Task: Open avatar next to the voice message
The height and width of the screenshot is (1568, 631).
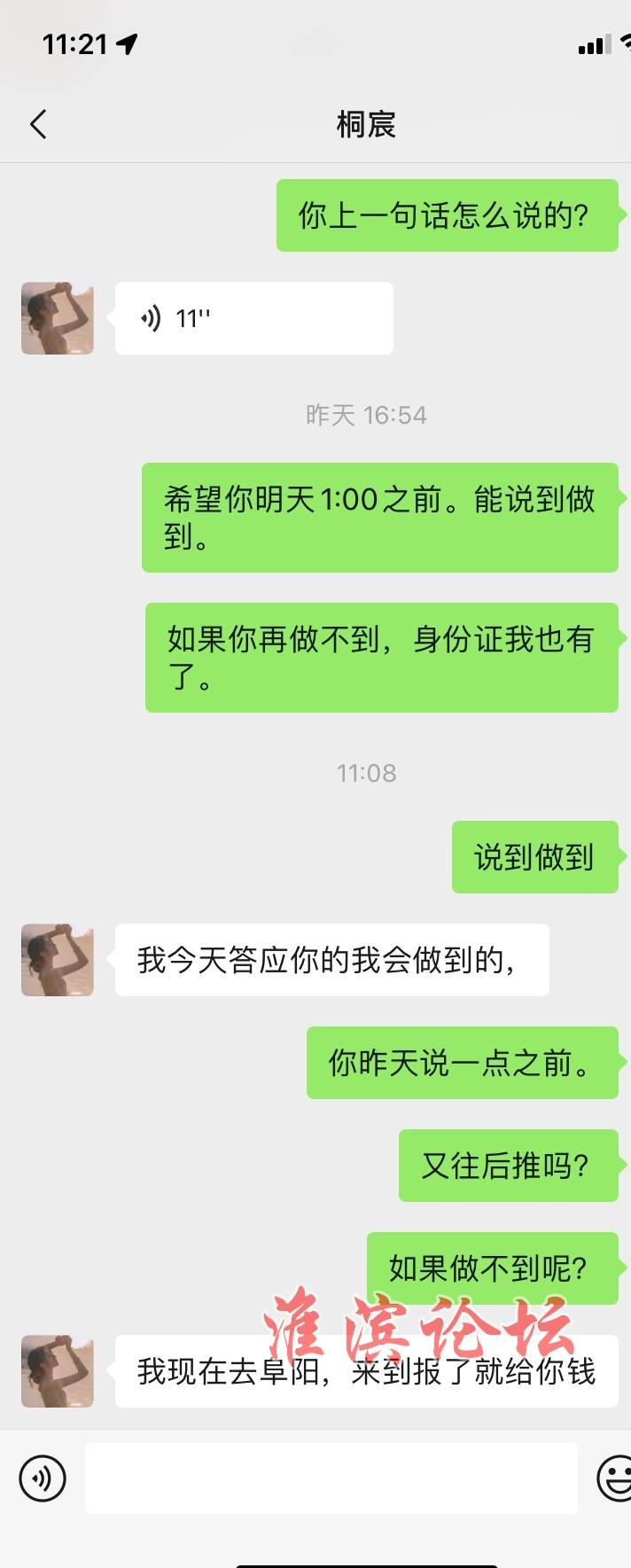Action: pyautogui.click(x=58, y=318)
